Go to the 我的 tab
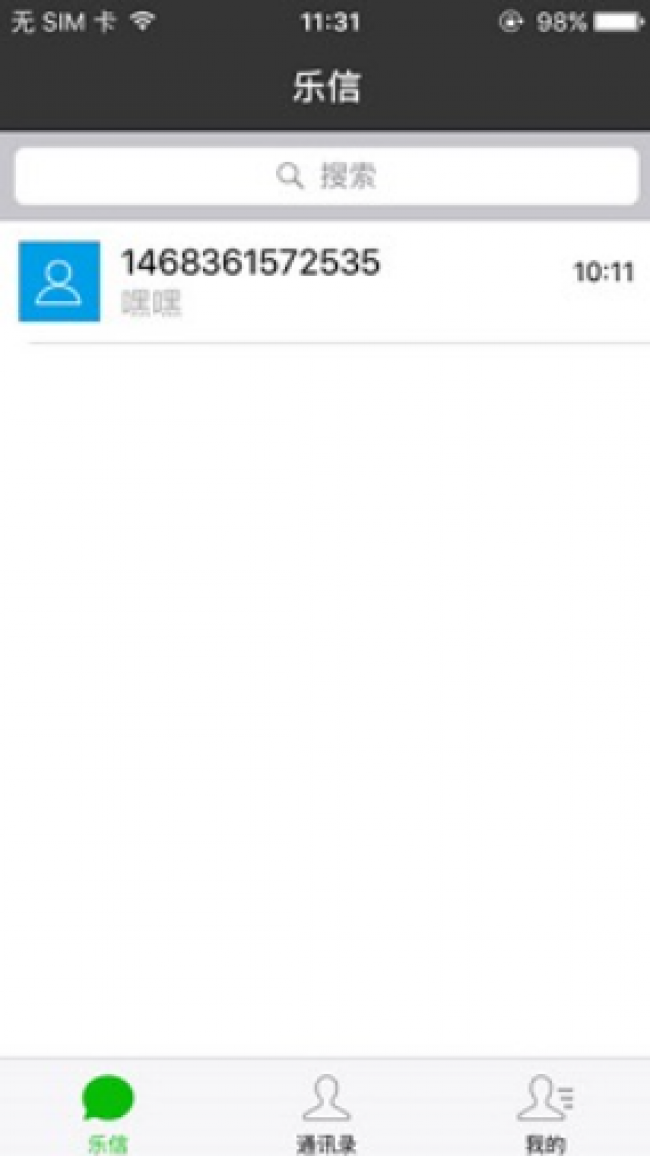 [545, 1112]
